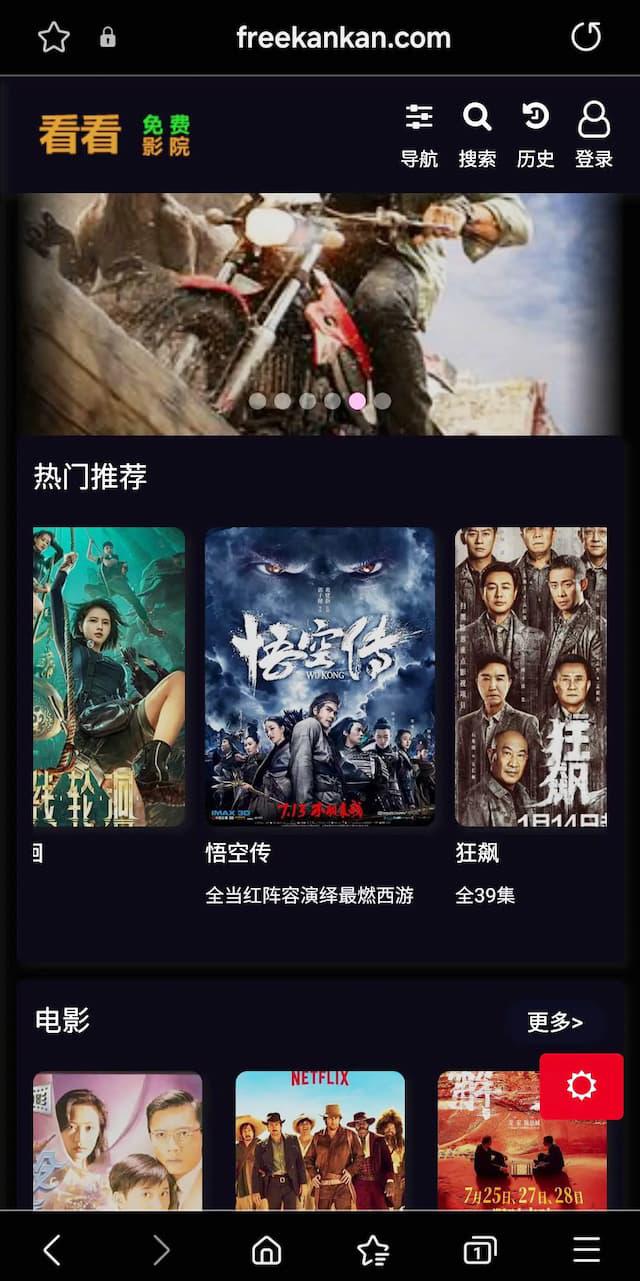
Task: Go to the browser home page
Action: tap(266, 1249)
